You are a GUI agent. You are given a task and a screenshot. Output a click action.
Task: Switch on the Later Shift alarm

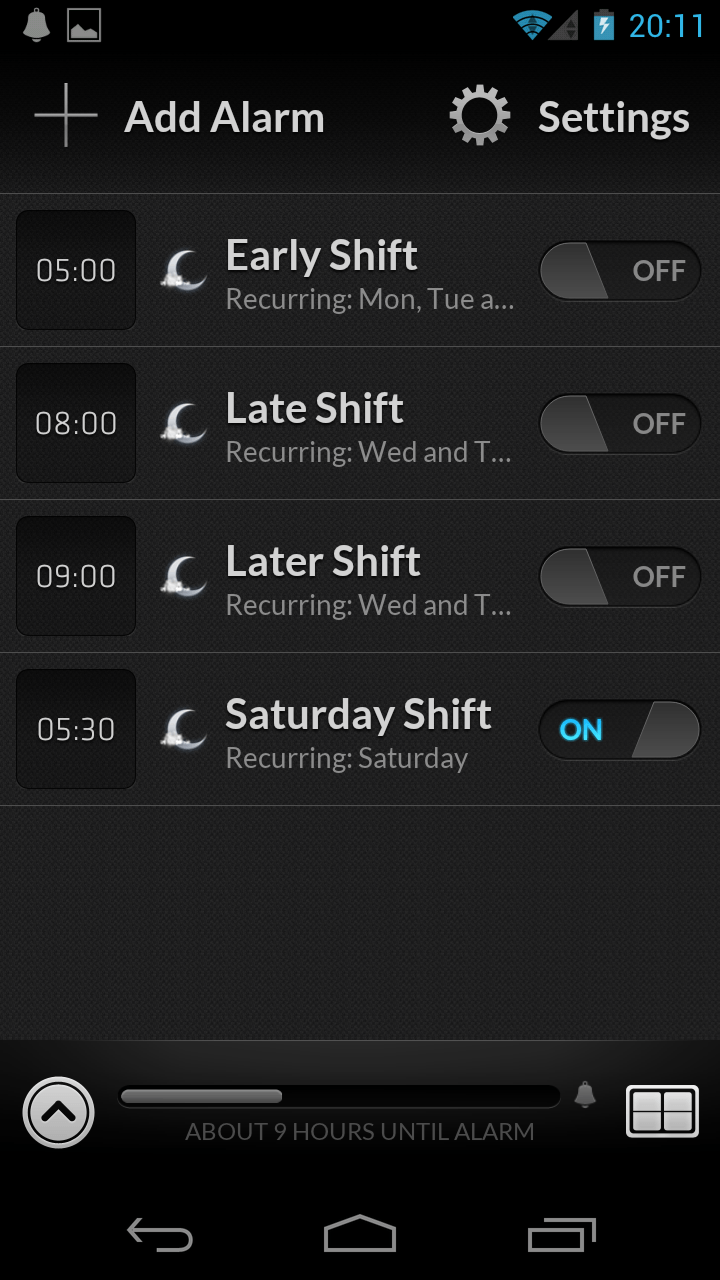click(x=620, y=576)
